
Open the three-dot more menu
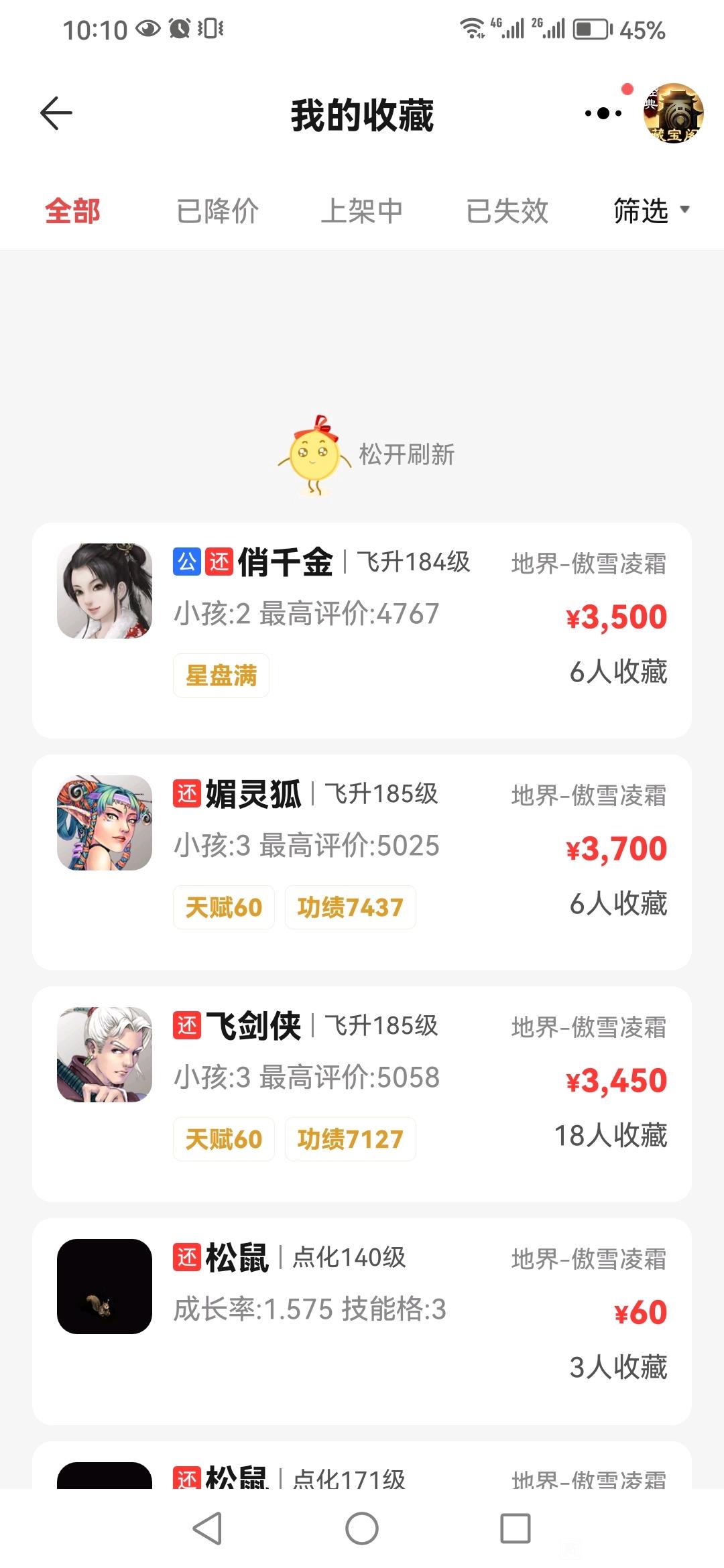603,113
